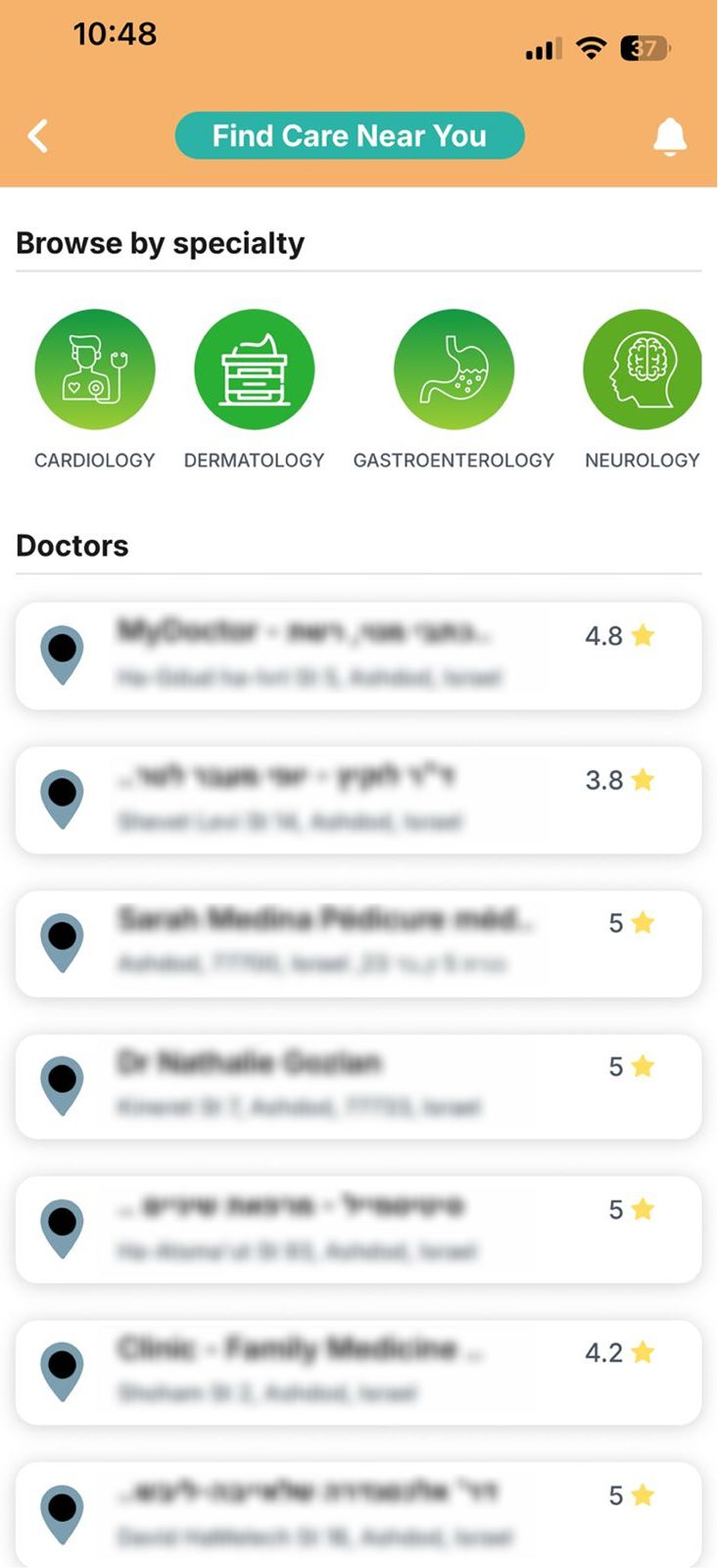Browse Neurology doctors

642,369
